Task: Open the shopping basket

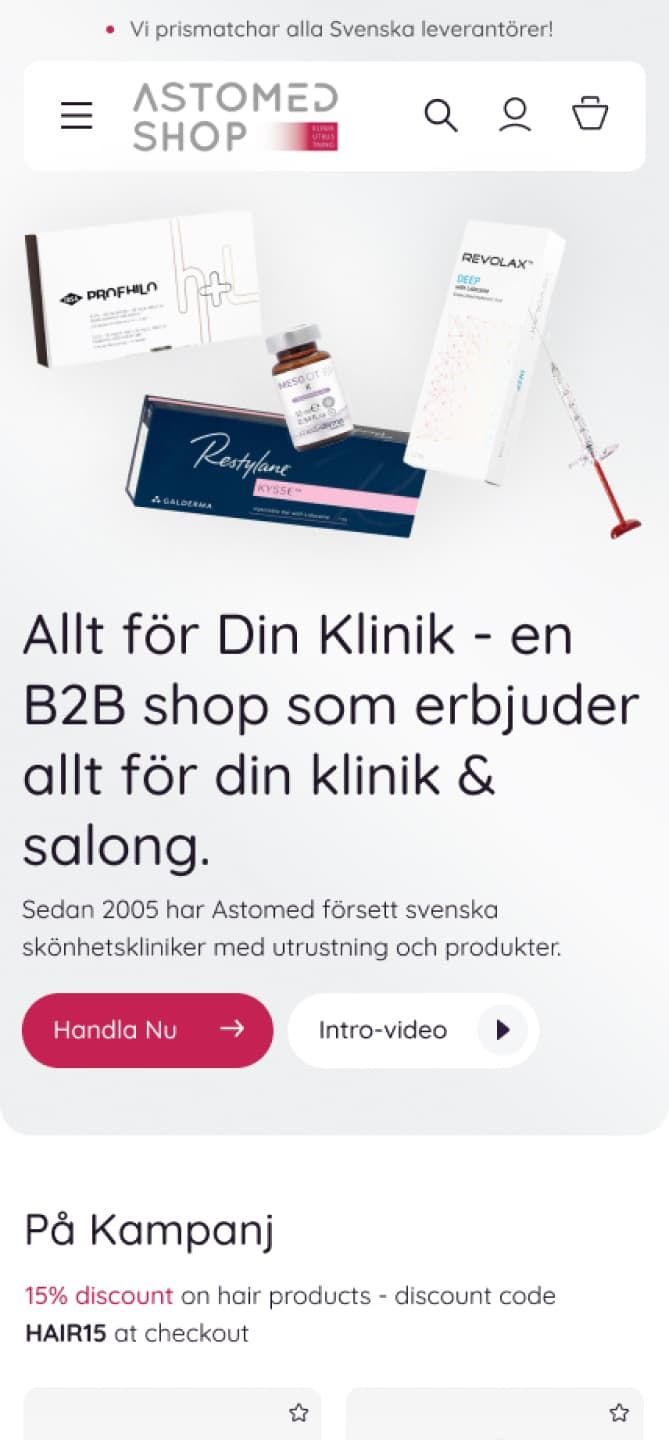Action: 590,114
